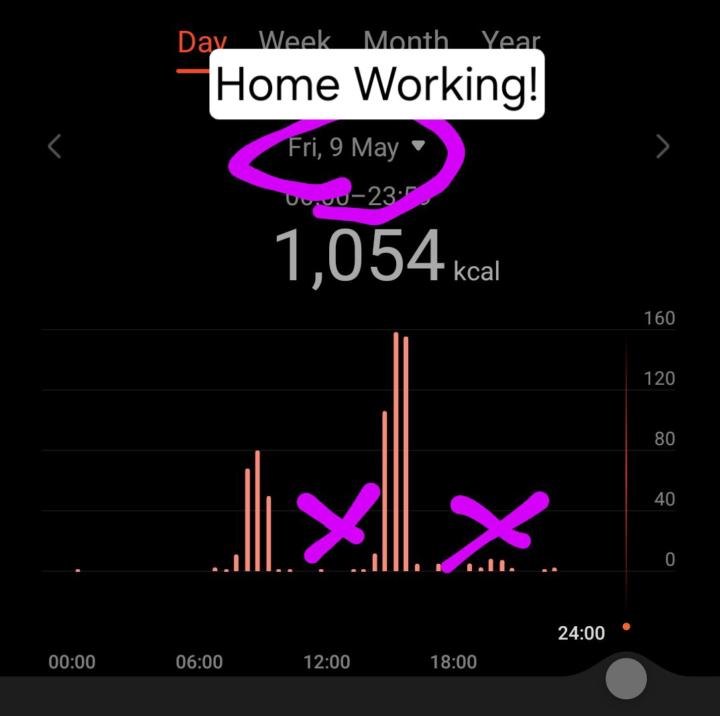Switch to the Year tab

(x=510, y=41)
